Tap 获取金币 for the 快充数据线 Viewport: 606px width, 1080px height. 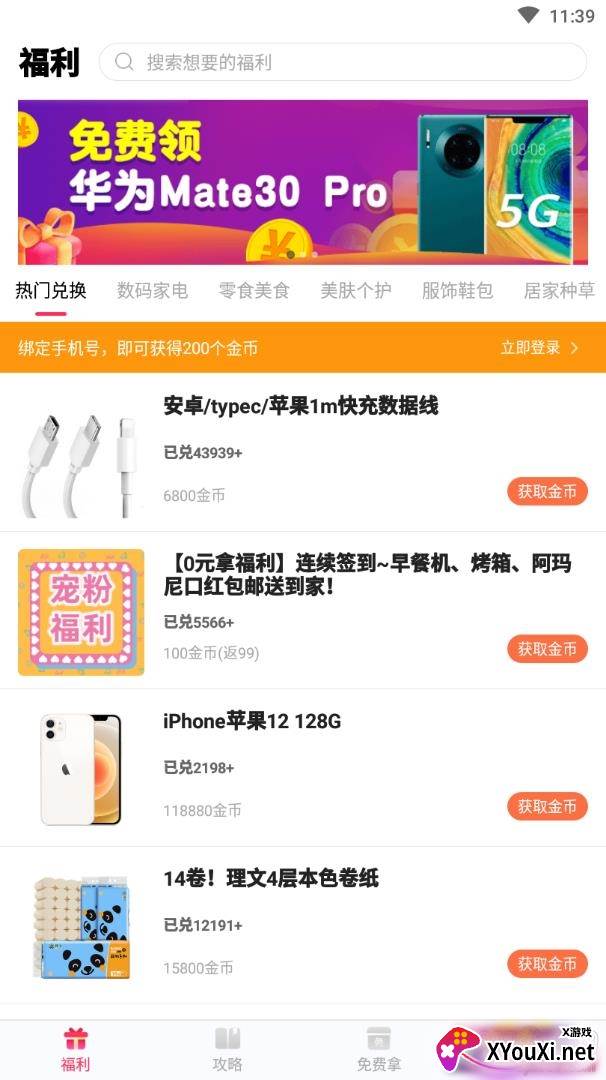point(547,492)
